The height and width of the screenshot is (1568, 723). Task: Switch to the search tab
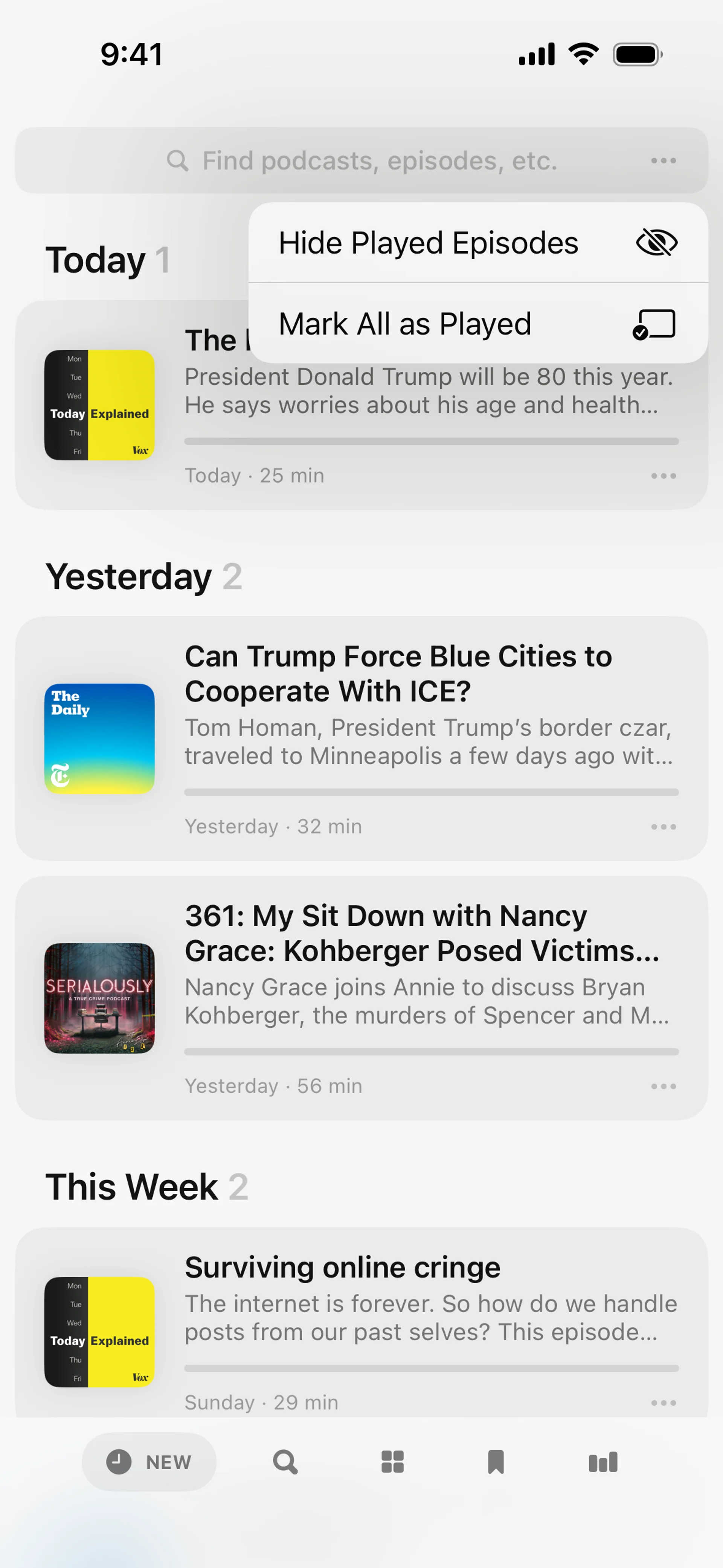click(285, 1461)
